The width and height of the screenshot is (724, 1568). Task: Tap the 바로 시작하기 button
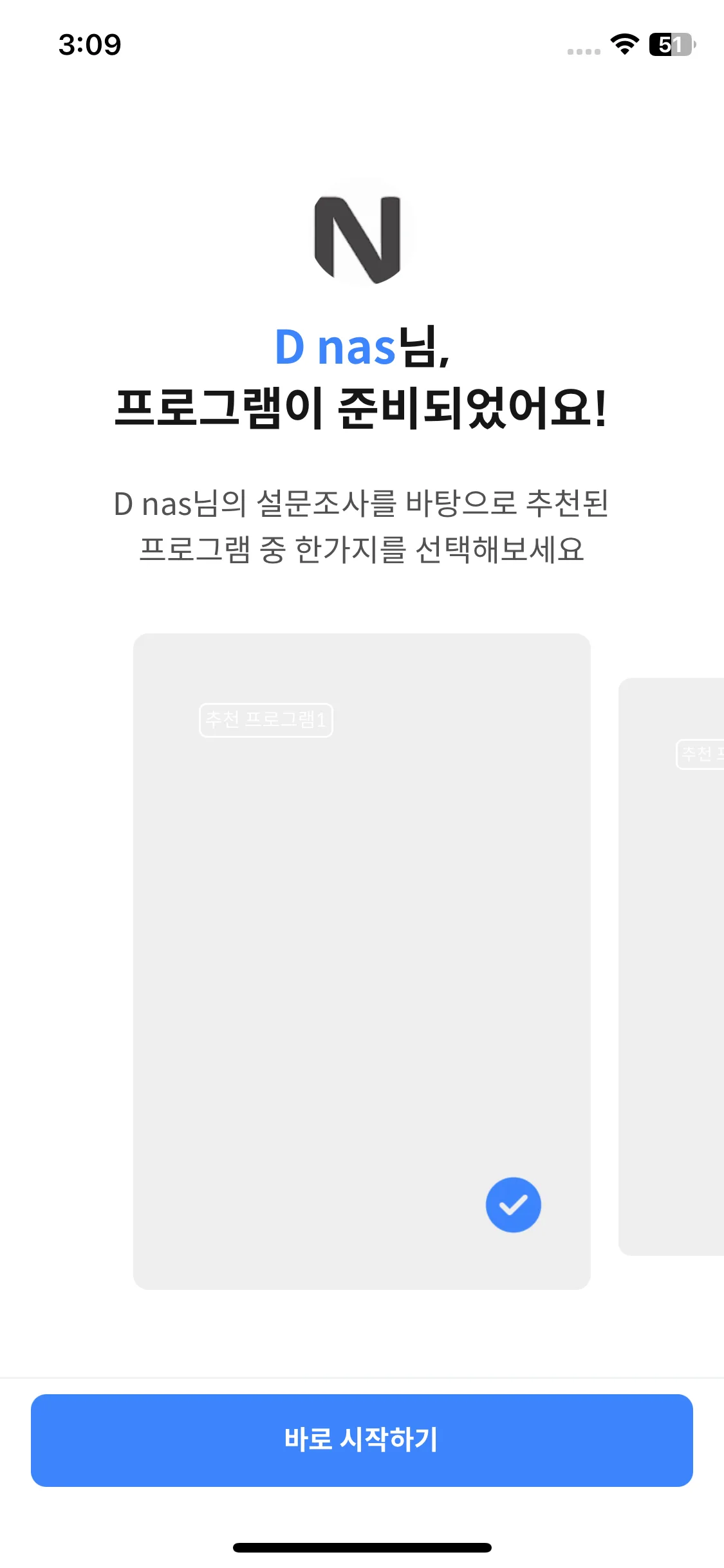[362, 1440]
